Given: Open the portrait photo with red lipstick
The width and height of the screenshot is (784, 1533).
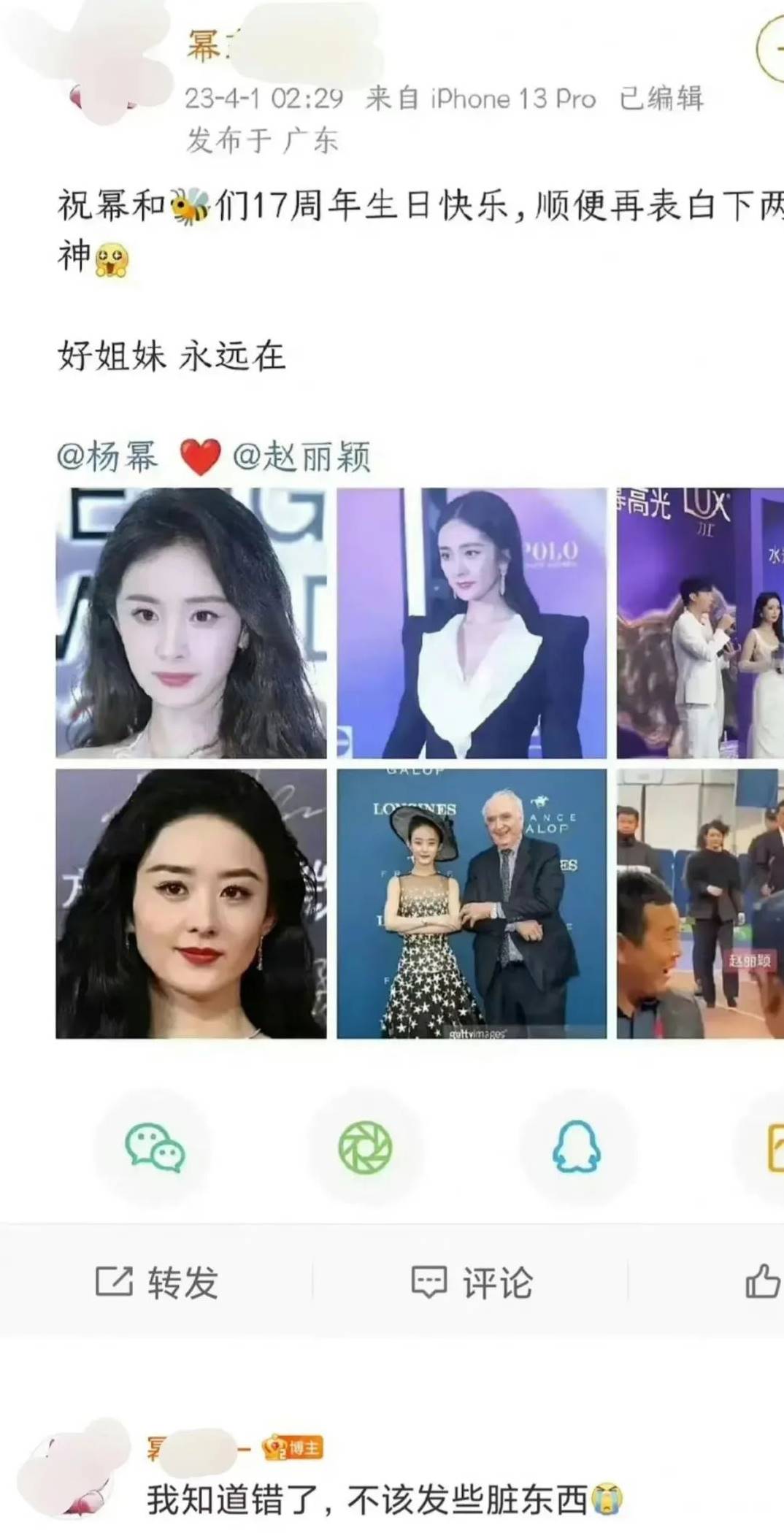Looking at the screenshot, I should pyautogui.click(x=191, y=904).
